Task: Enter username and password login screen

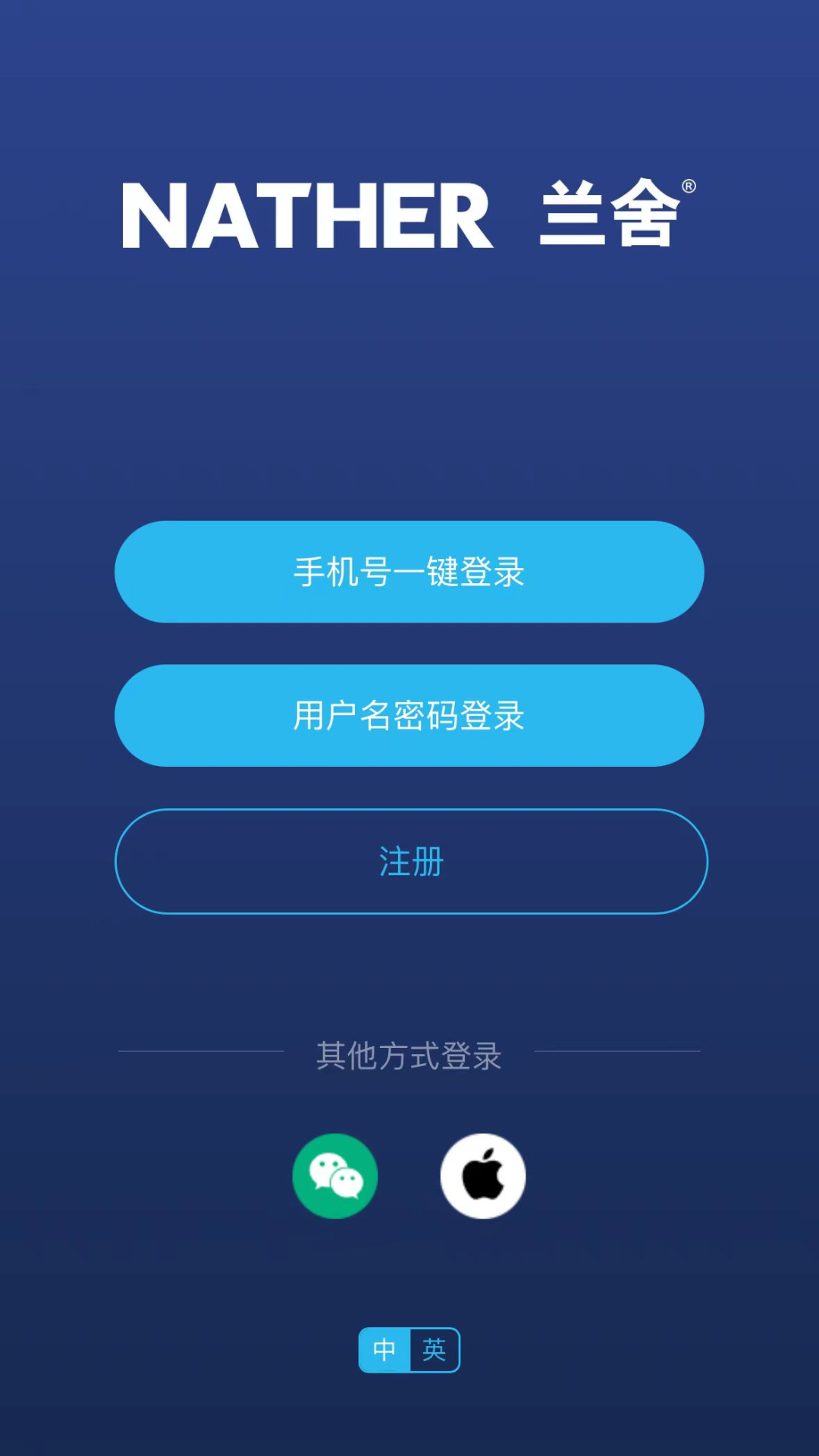Action: [409, 715]
